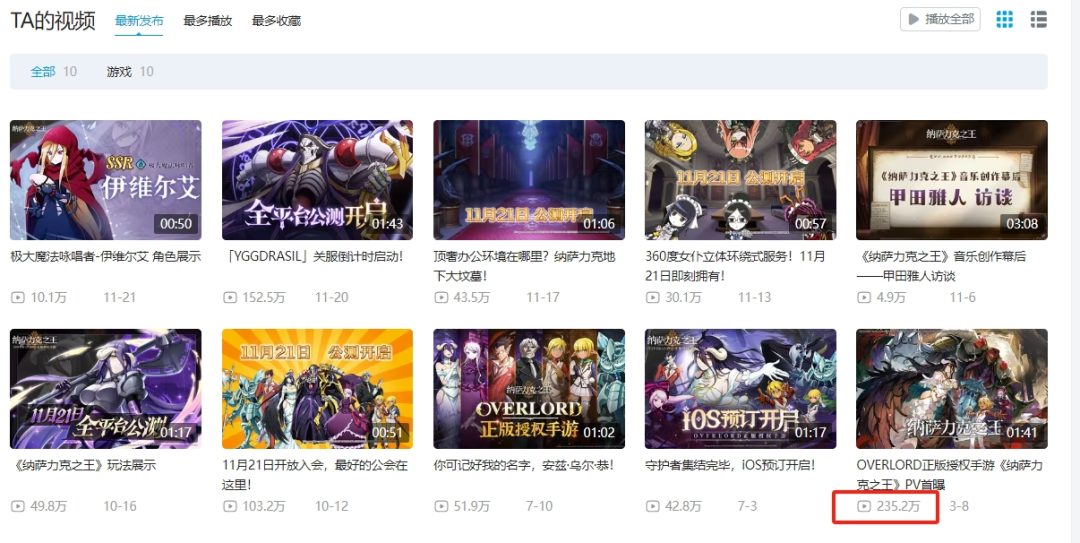Open the 甲田雅人访谈 video

tap(951, 179)
